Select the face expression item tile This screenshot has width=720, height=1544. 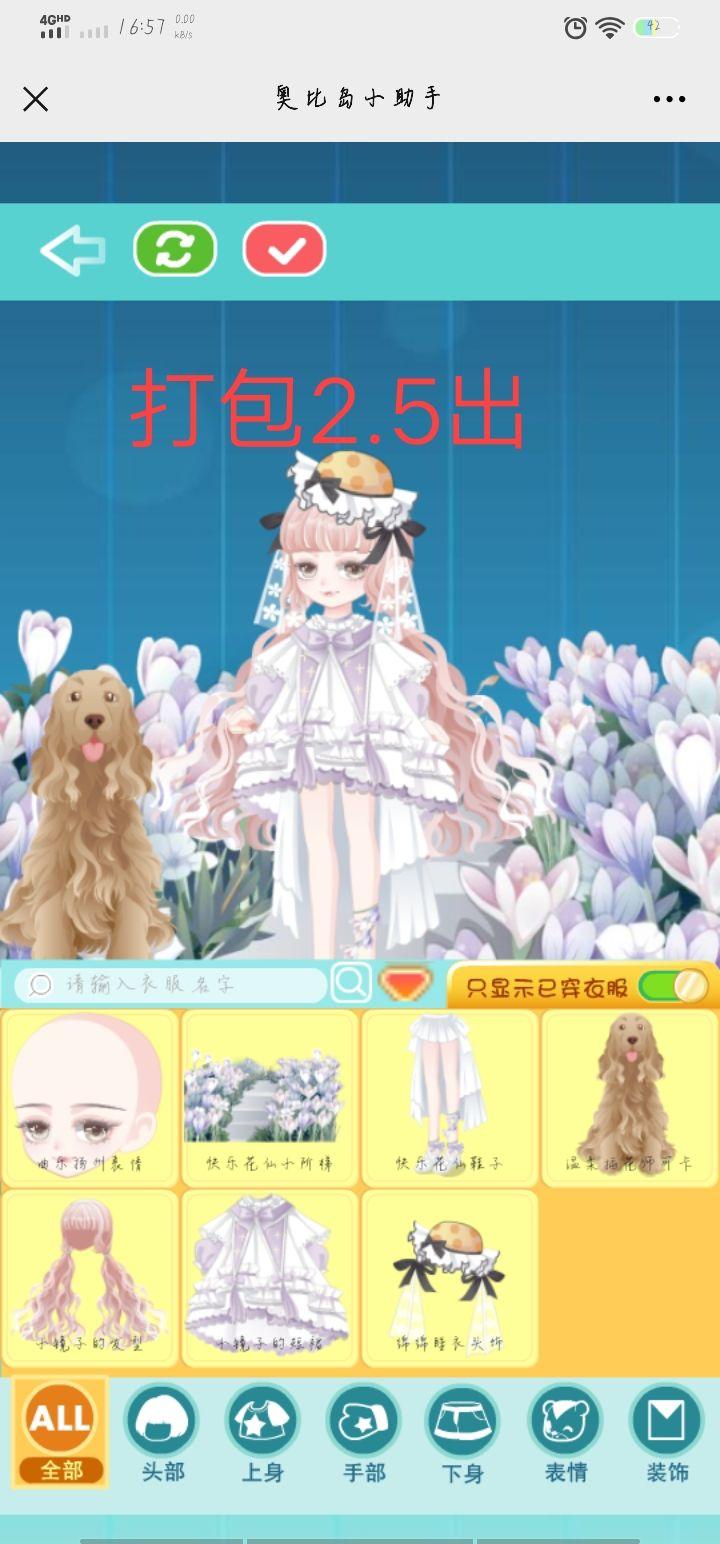91,1097
